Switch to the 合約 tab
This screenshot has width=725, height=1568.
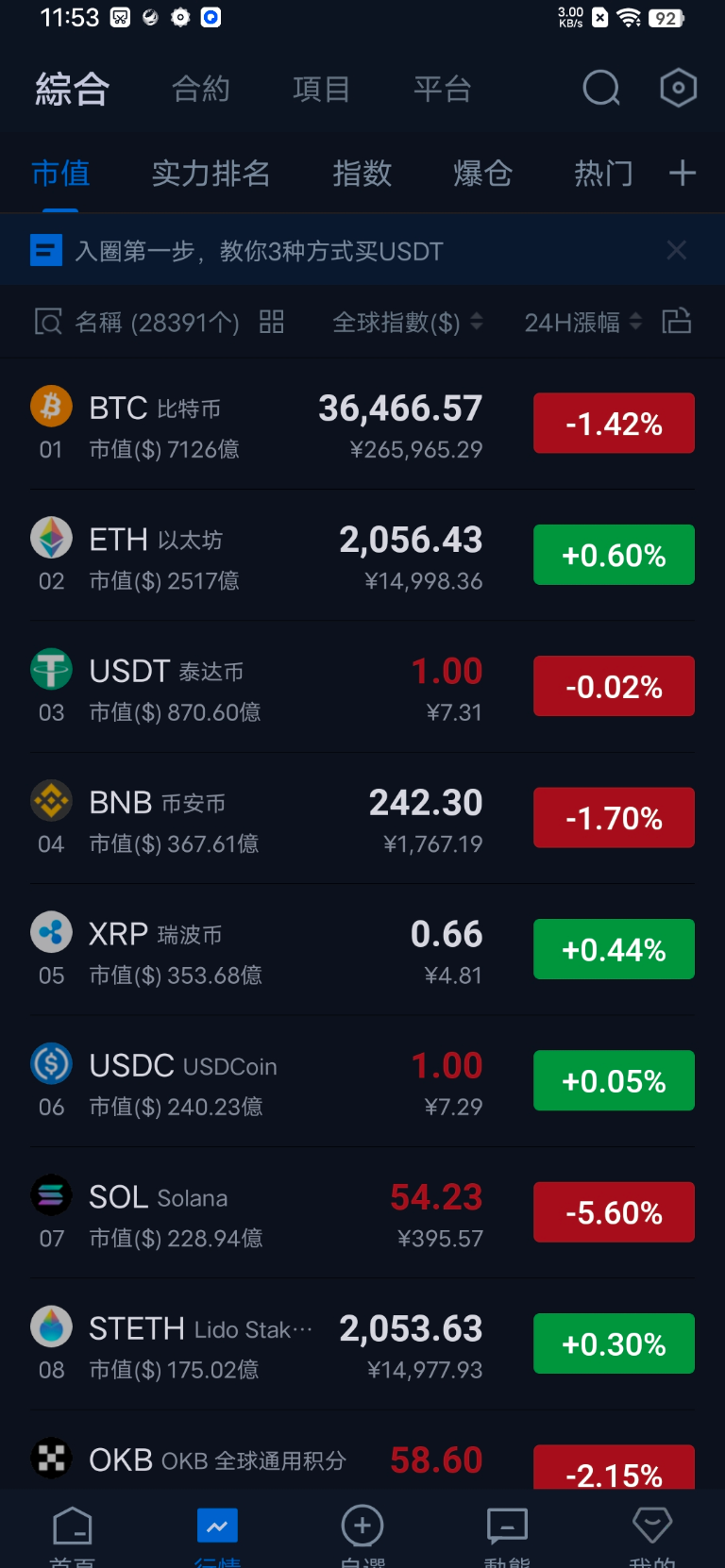[x=201, y=90]
